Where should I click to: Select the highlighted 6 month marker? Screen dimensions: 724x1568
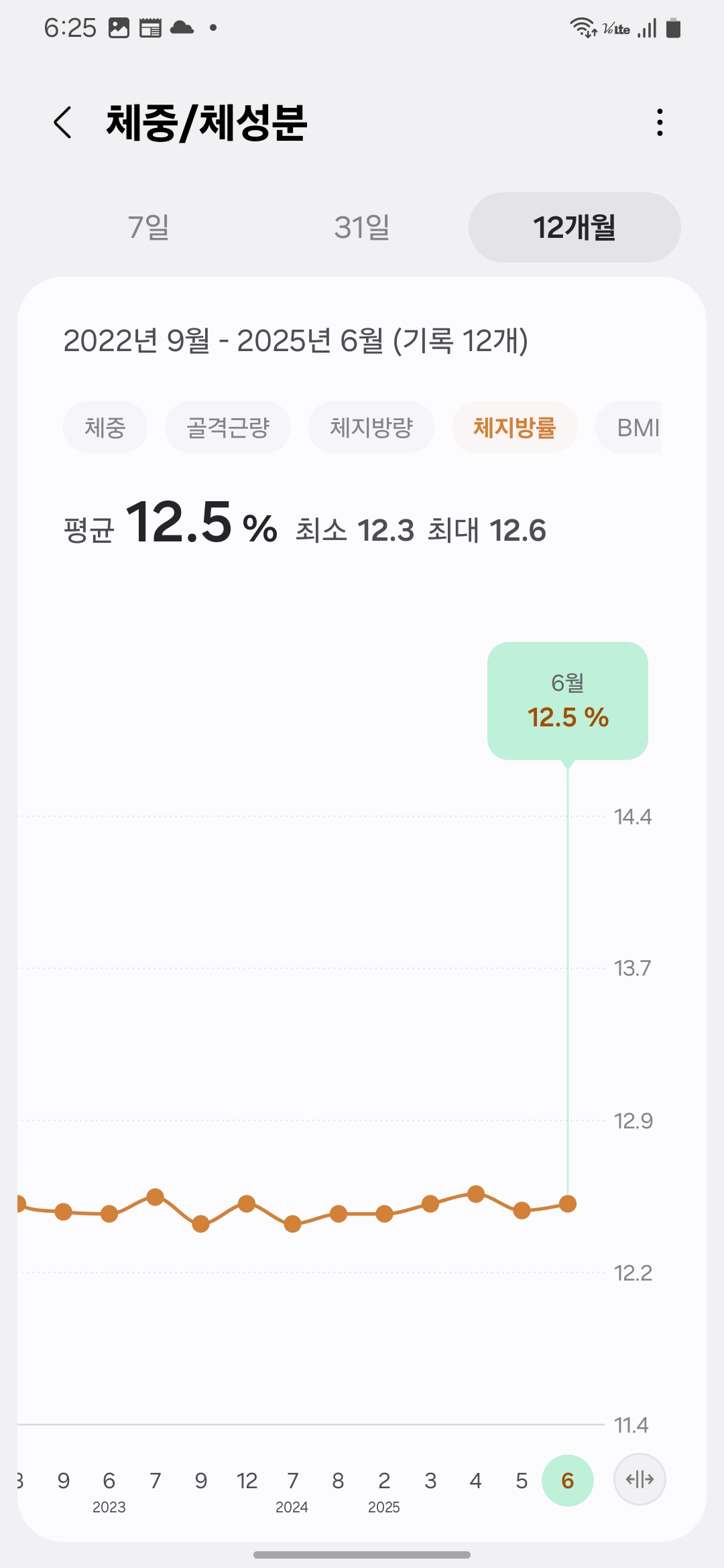pyautogui.click(x=568, y=1481)
